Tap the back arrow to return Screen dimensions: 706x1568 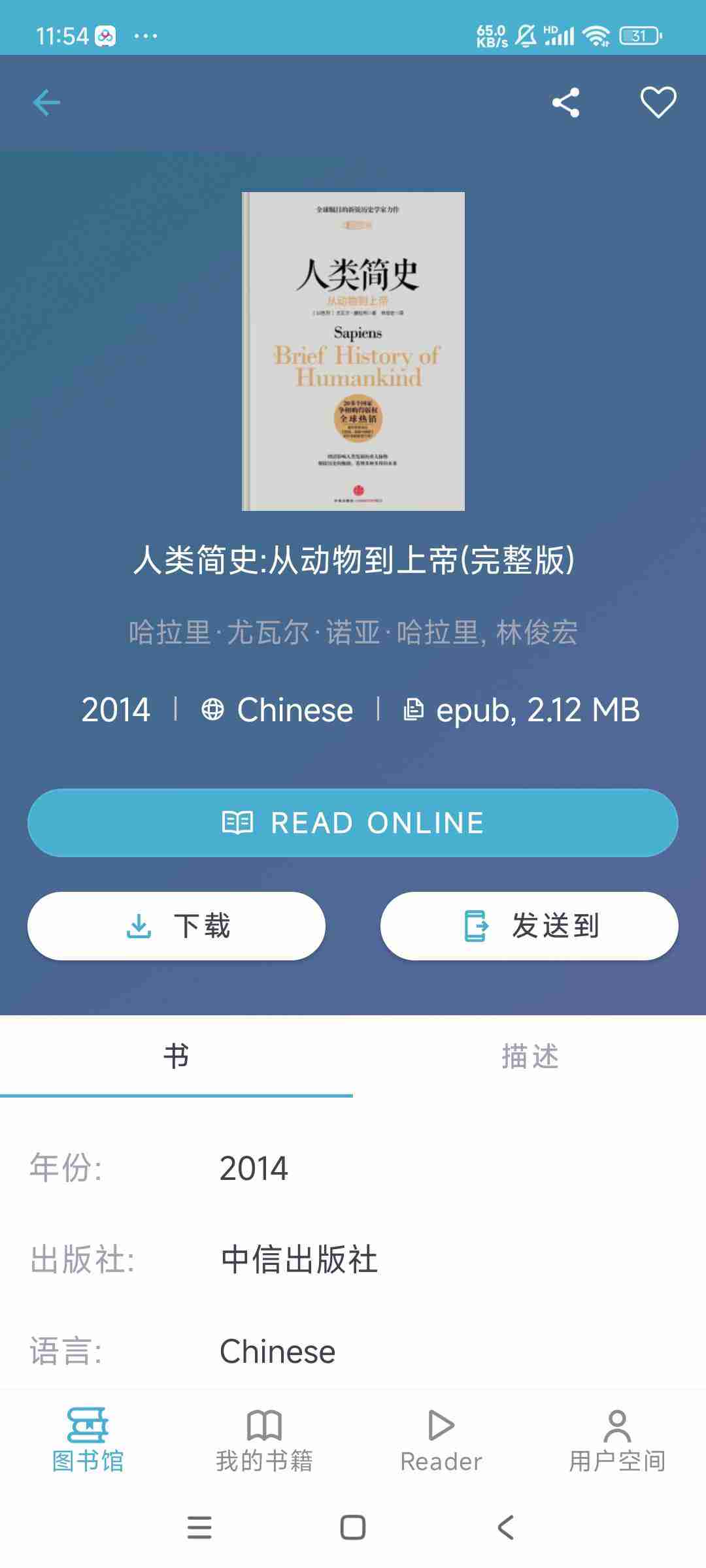pyautogui.click(x=46, y=101)
